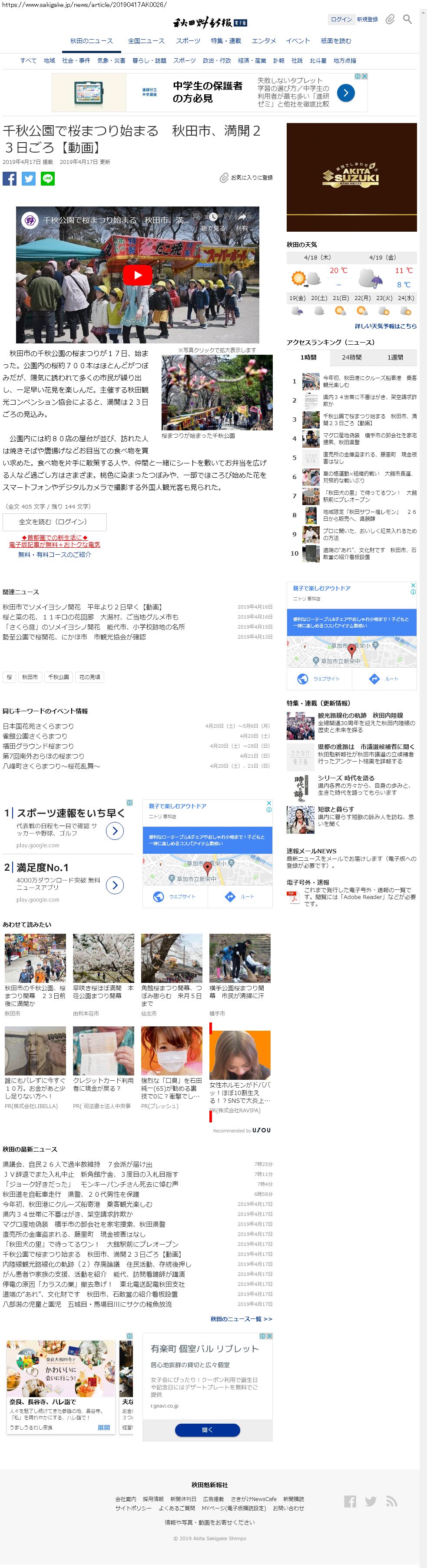Select the 千秋公園 tag chip
The width and height of the screenshot is (427, 1568).
click(59, 677)
